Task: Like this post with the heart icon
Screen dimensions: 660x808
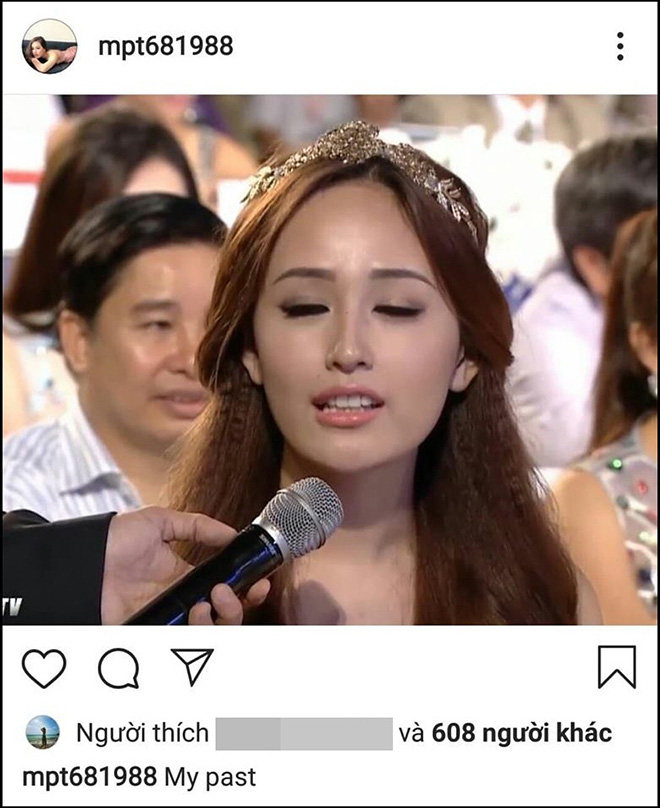Action: click(44, 667)
